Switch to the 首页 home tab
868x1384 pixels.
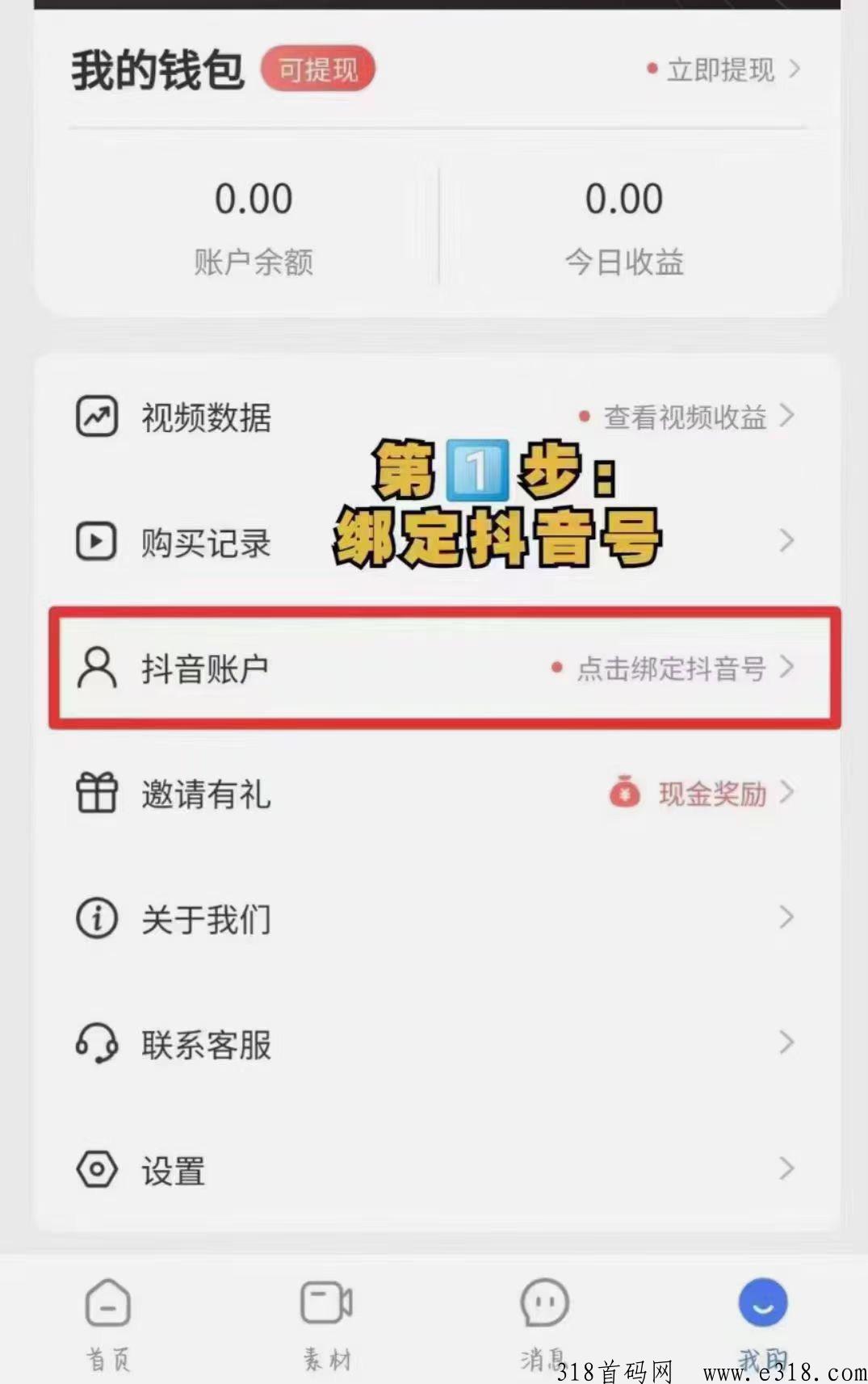(108, 1323)
